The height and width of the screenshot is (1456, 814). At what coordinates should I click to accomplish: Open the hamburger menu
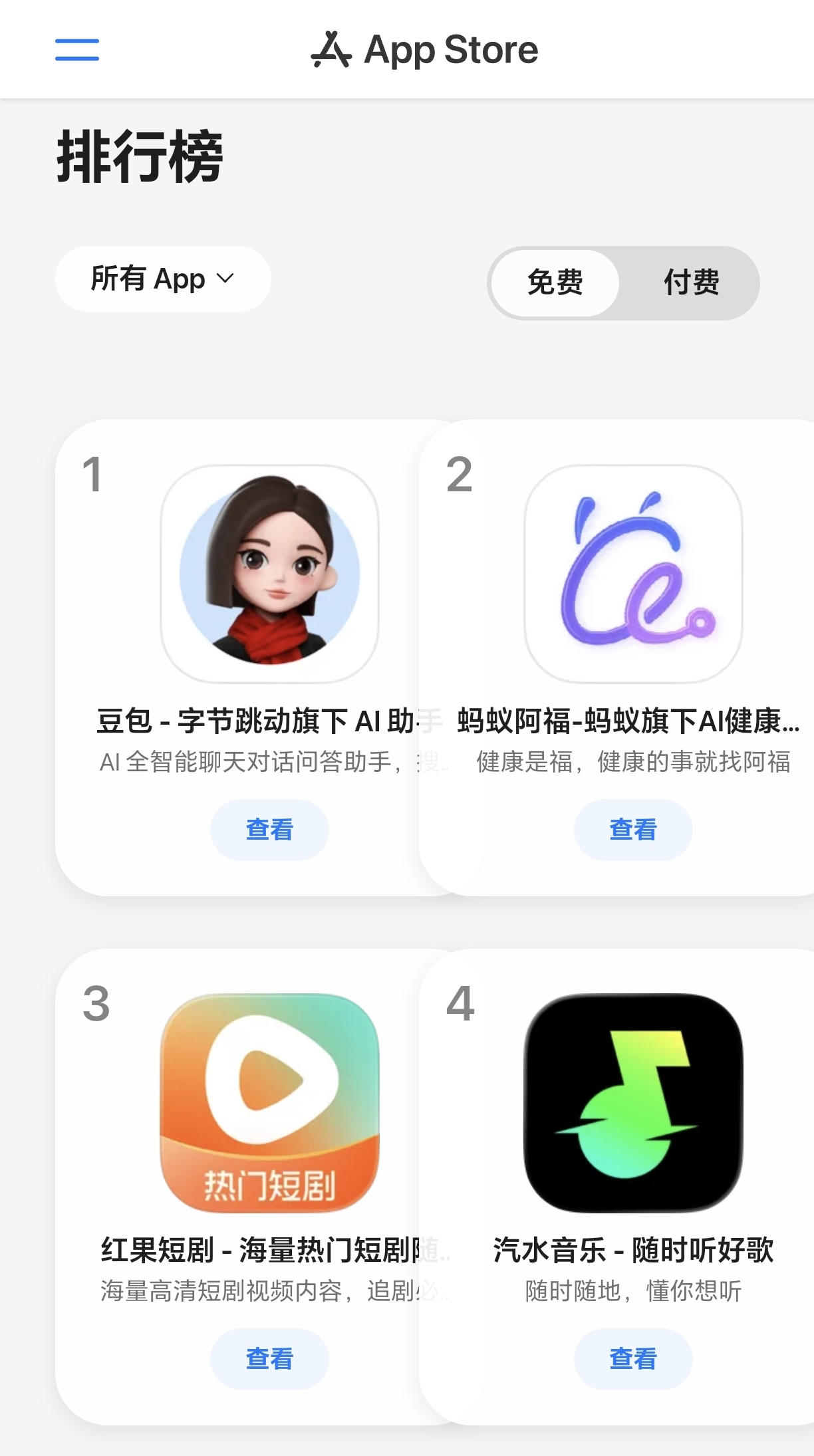coord(77,50)
